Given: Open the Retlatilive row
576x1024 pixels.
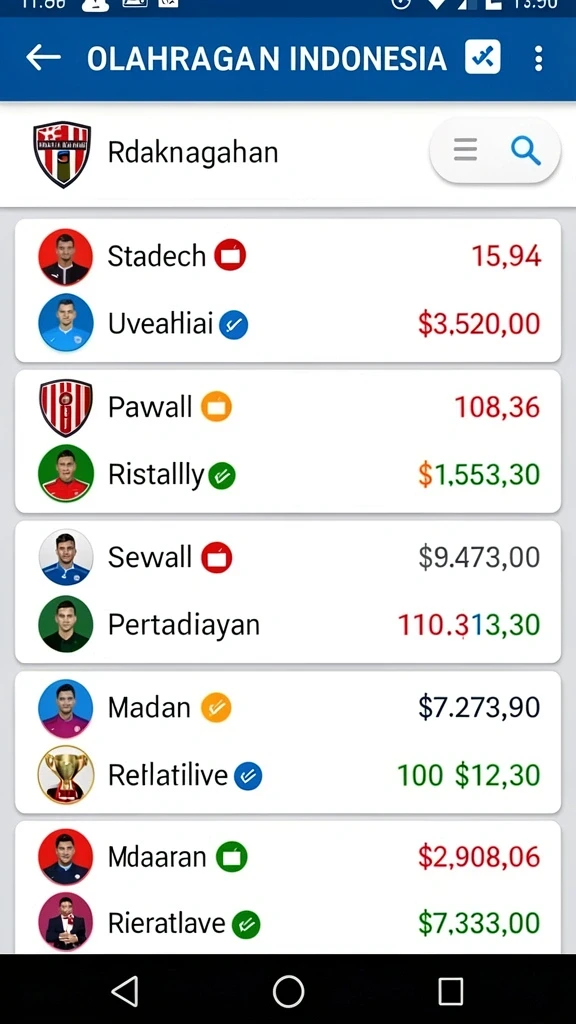Looking at the screenshot, I should (x=288, y=775).
